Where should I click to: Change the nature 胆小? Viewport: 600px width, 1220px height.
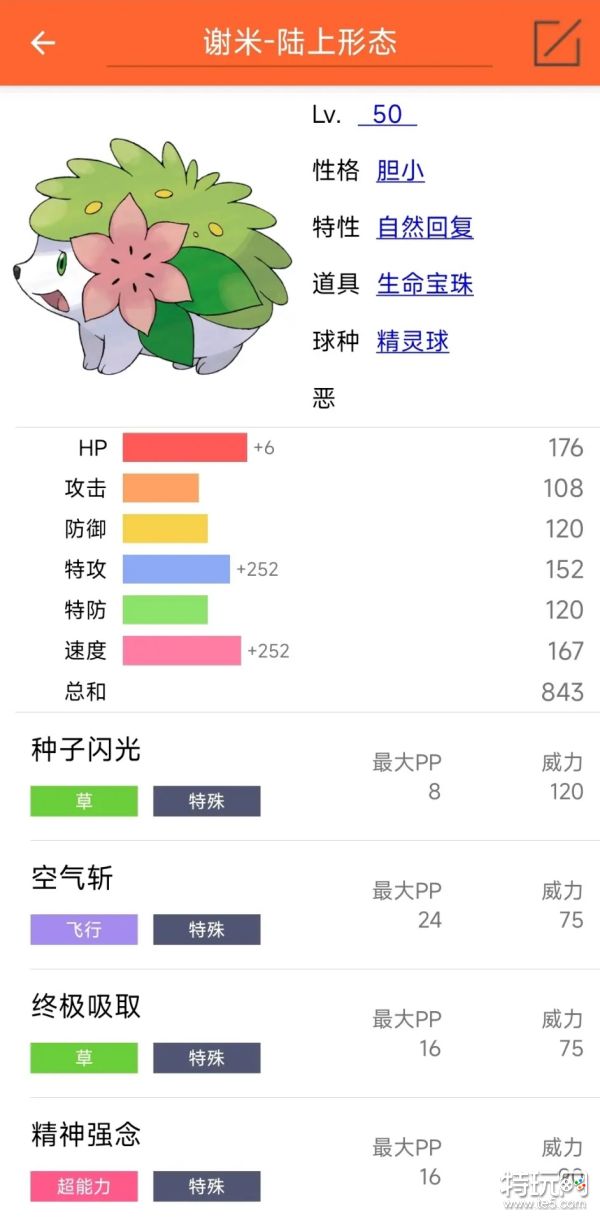click(400, 171)
